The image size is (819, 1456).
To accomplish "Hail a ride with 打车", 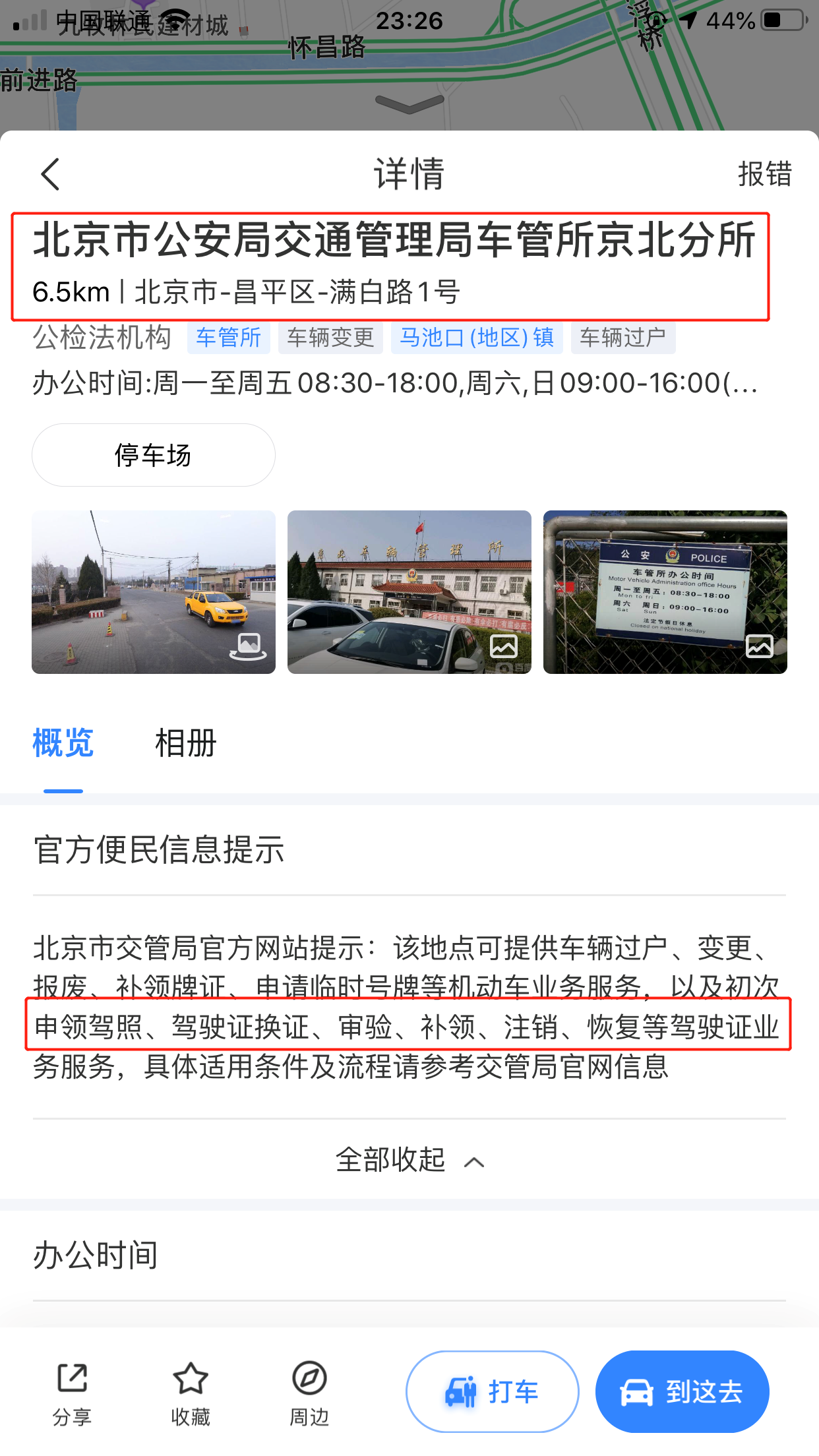I will 492,1392.
